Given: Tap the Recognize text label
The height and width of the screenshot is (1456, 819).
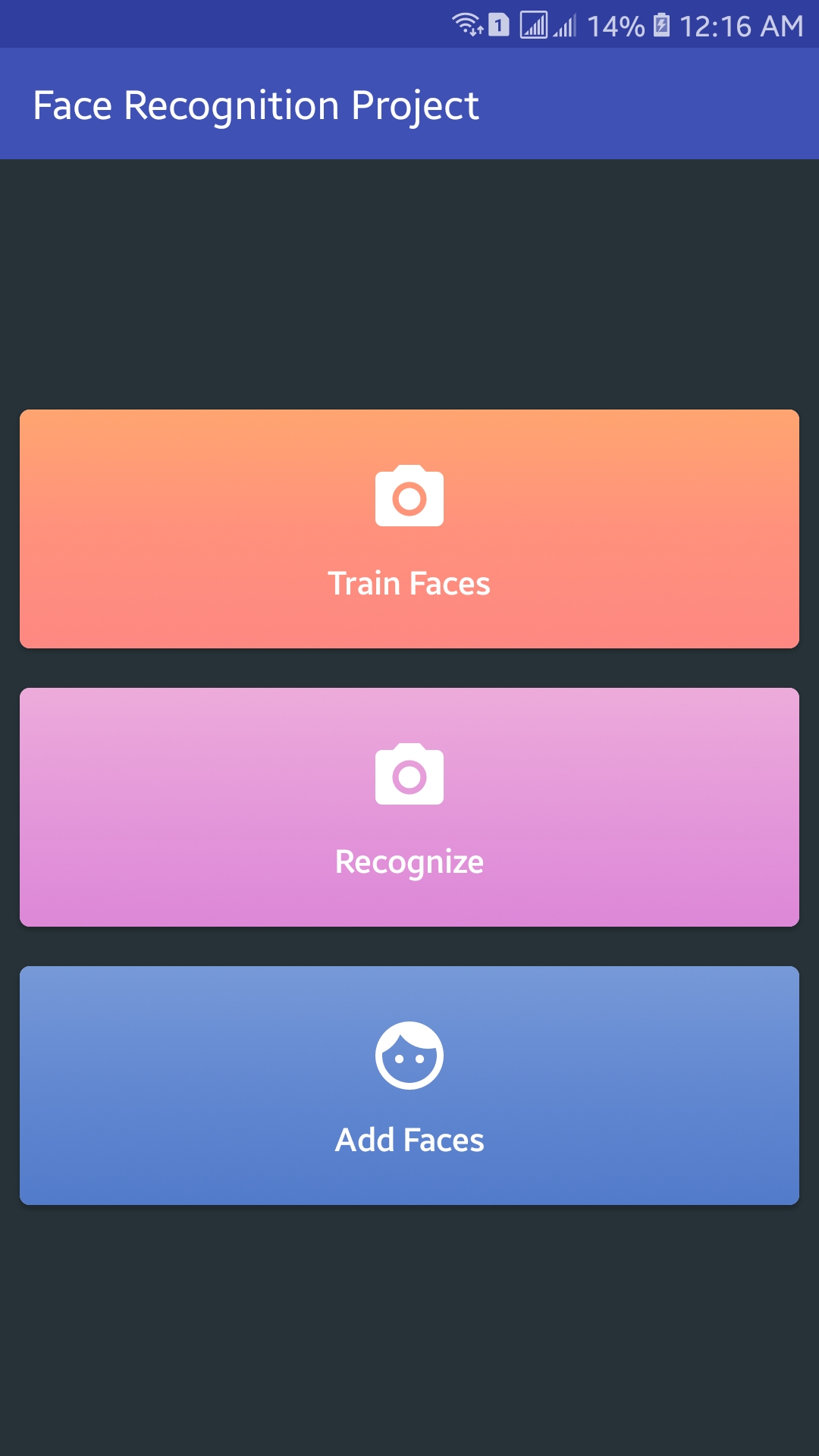Looking at the screenshot, I should point(409,861).
